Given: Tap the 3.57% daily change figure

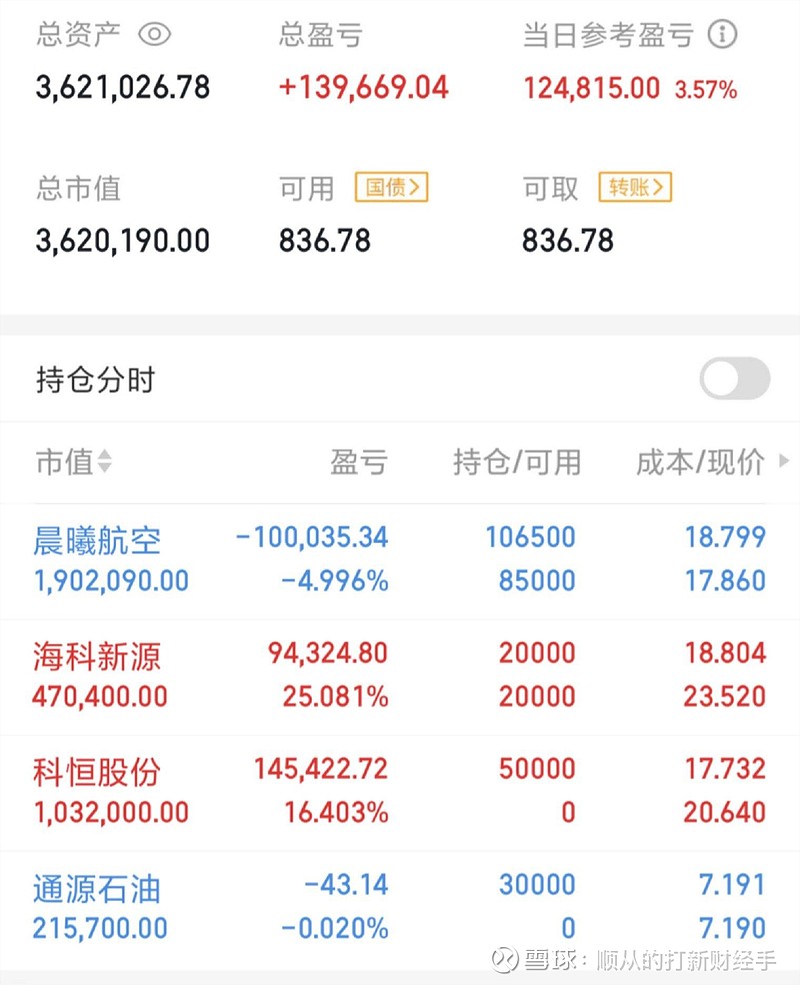Looking at the screenshot, I should pyautogui.click(x=702, y=89).
